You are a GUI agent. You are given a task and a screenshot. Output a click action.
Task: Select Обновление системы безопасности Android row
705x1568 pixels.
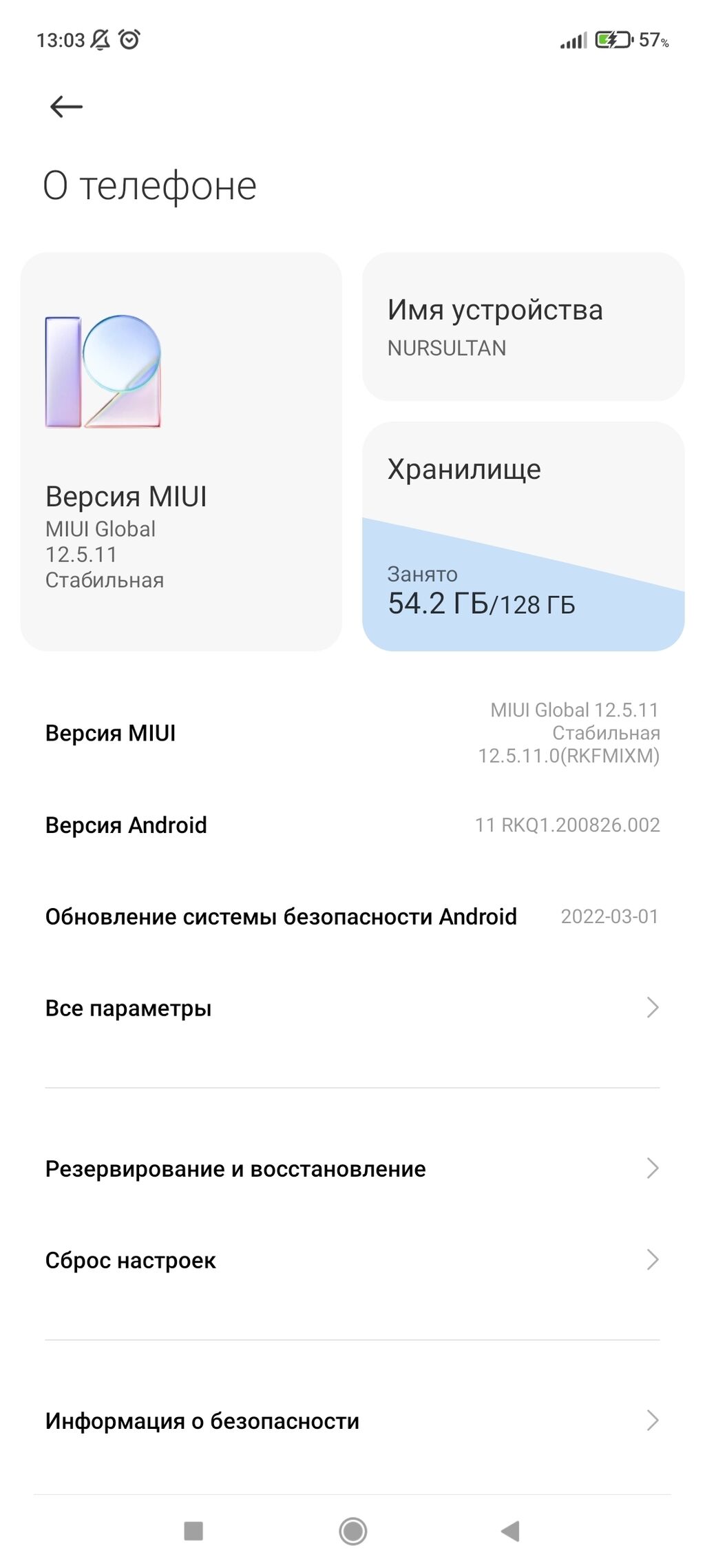click(x=352, y=916)
